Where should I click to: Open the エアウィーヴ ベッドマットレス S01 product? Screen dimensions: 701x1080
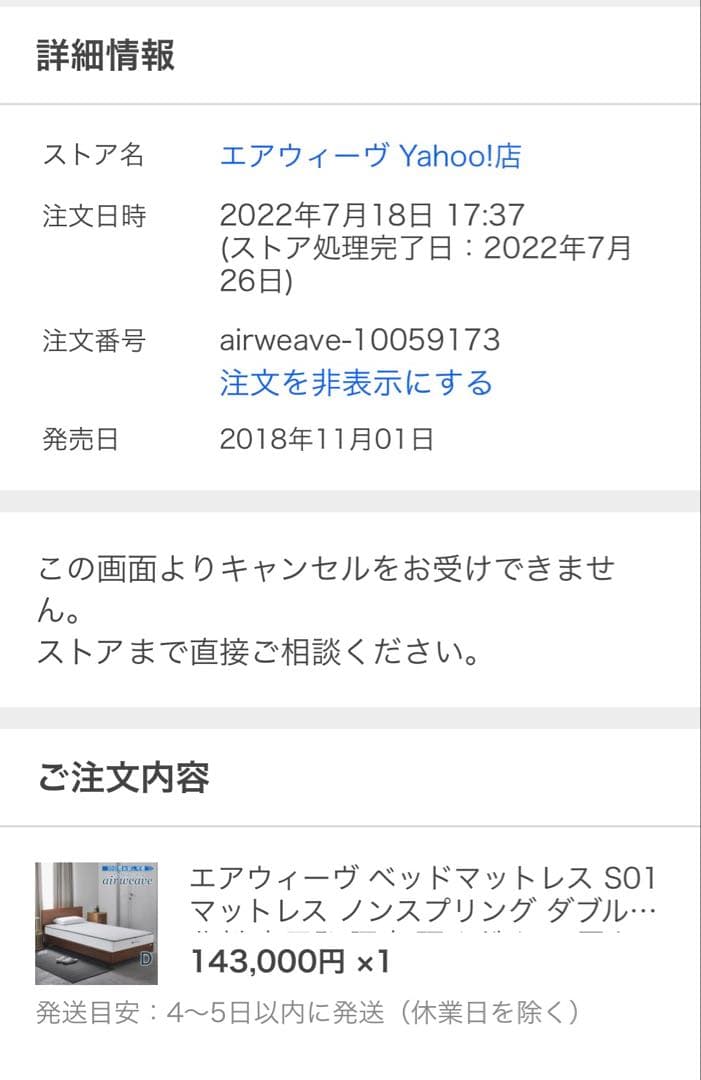(x=422, y=895)
